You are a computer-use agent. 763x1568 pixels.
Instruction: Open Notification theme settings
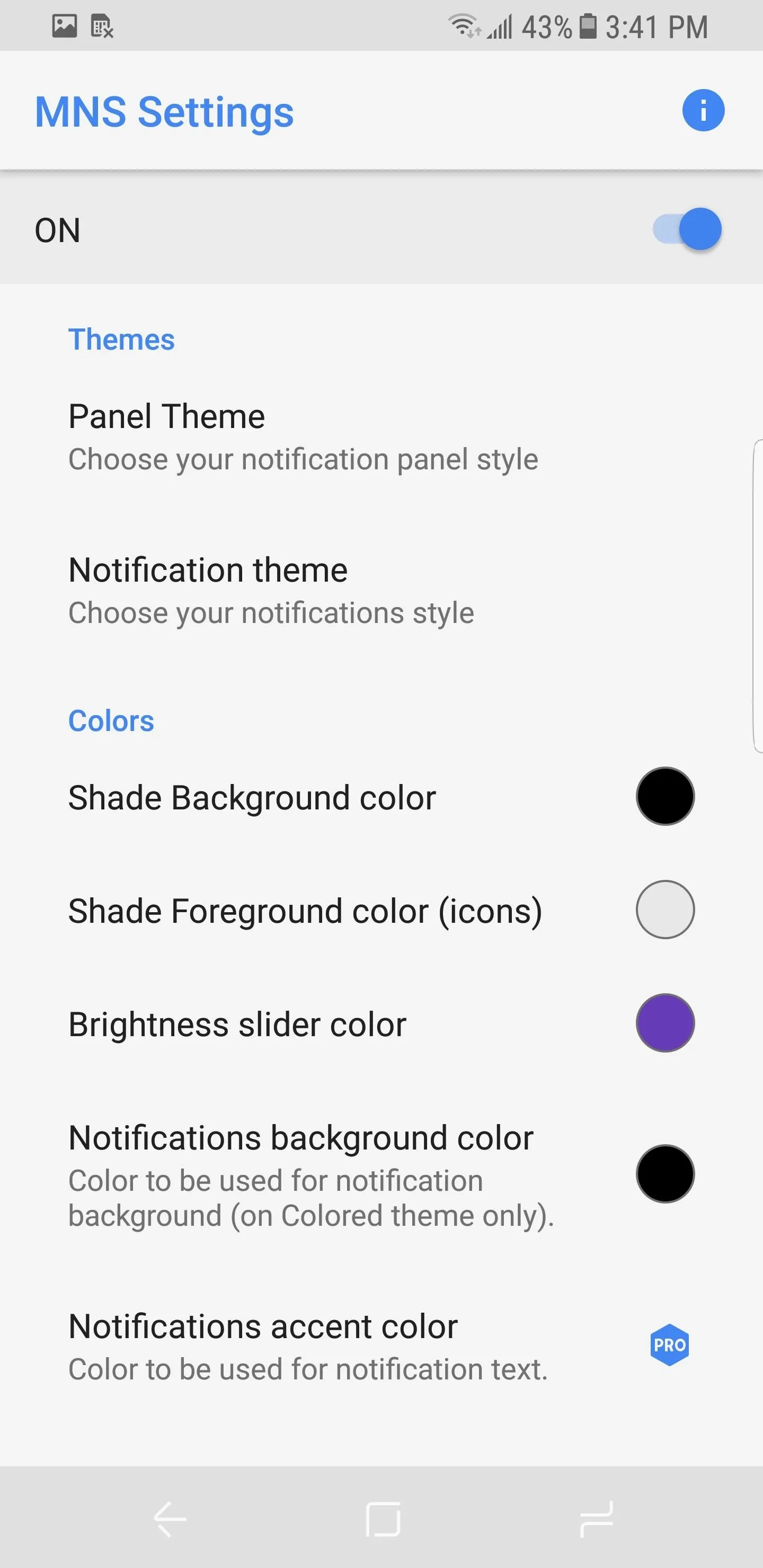coord(381,590)
